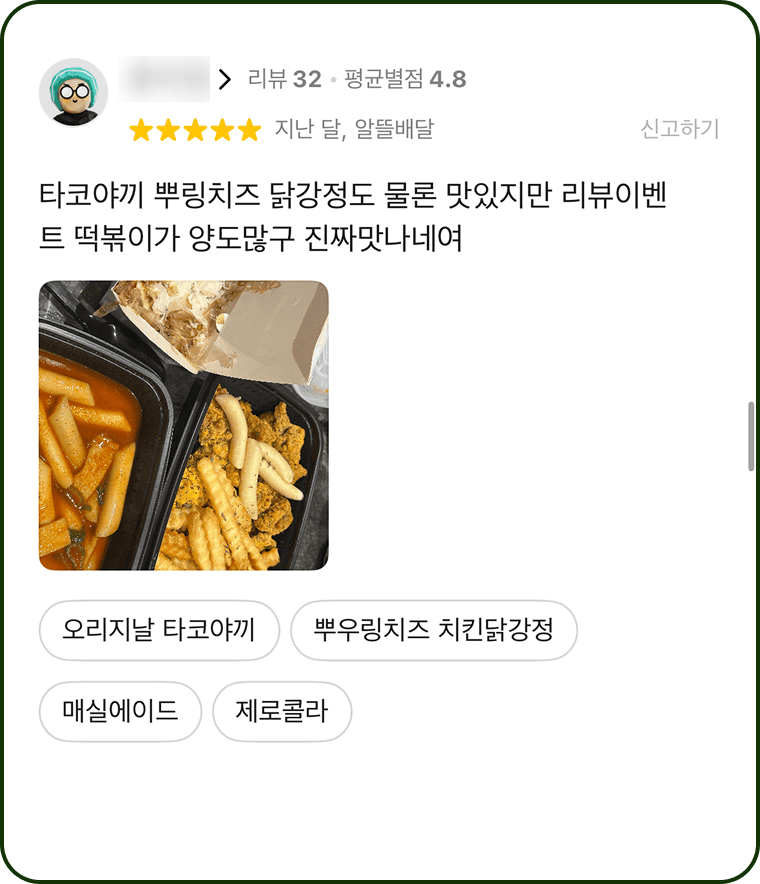Click the reviewer's avatar icon
760x884 pixels.
pyautogui.click(x=71, y=90)
